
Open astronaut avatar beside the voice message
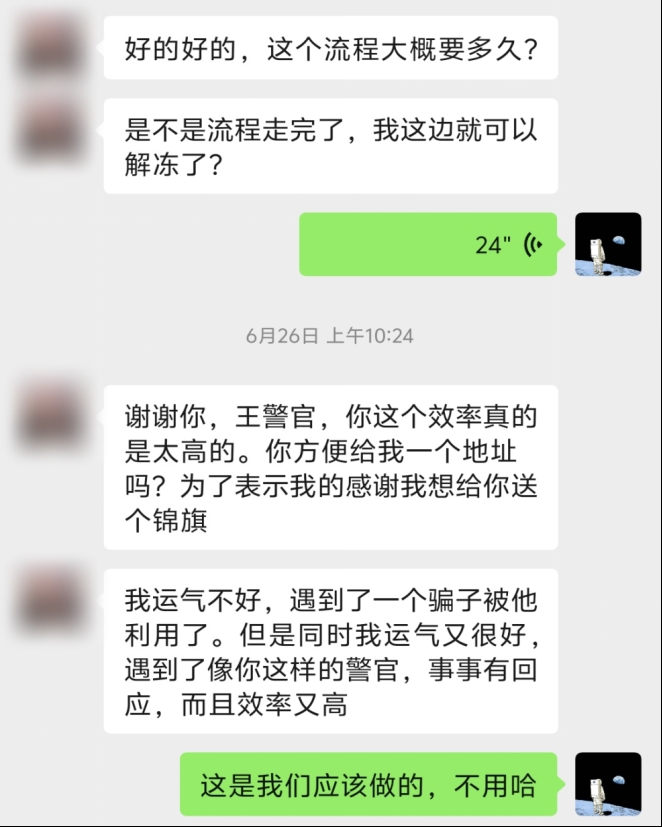coord(608,245)
